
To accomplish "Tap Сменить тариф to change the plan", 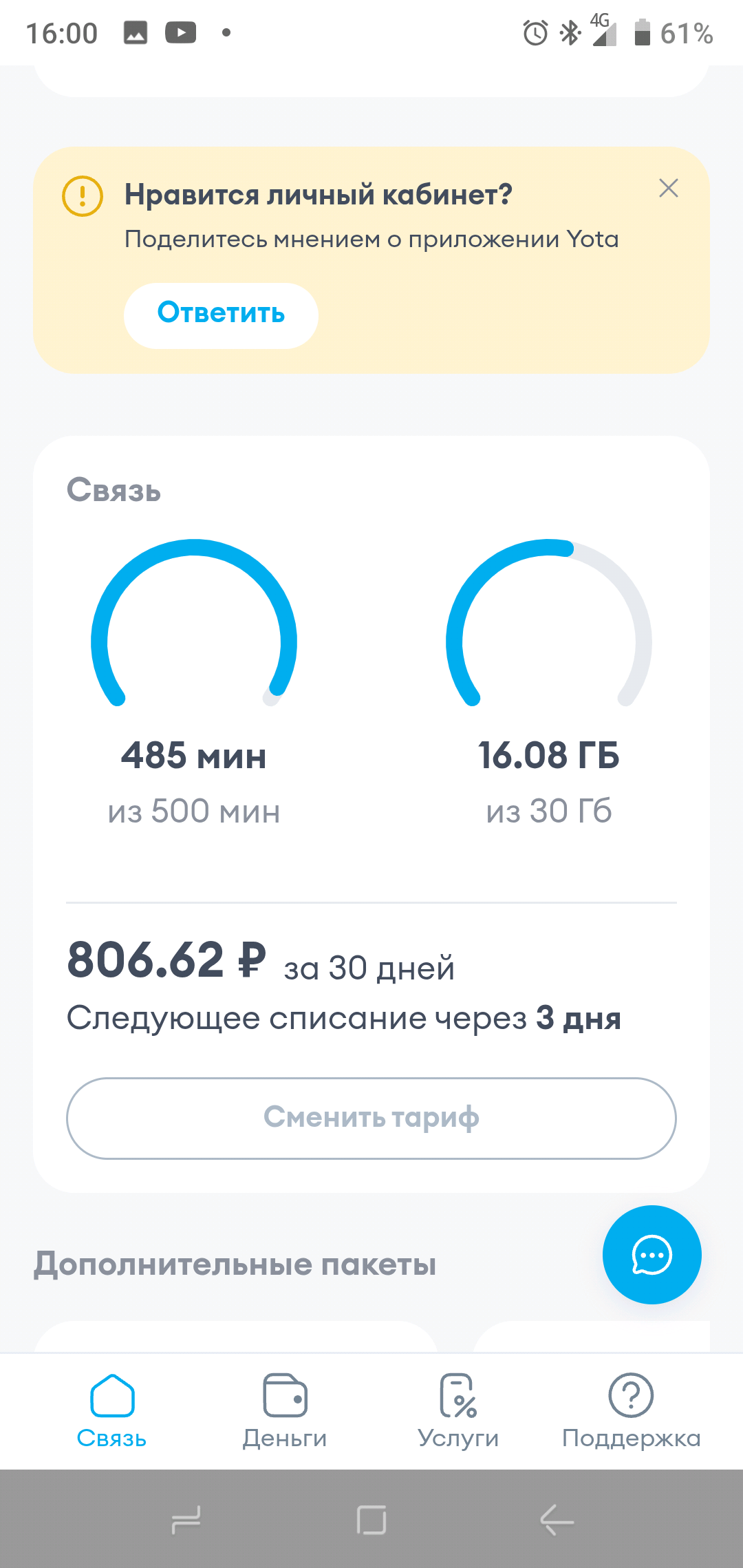I will [371, 1118].
